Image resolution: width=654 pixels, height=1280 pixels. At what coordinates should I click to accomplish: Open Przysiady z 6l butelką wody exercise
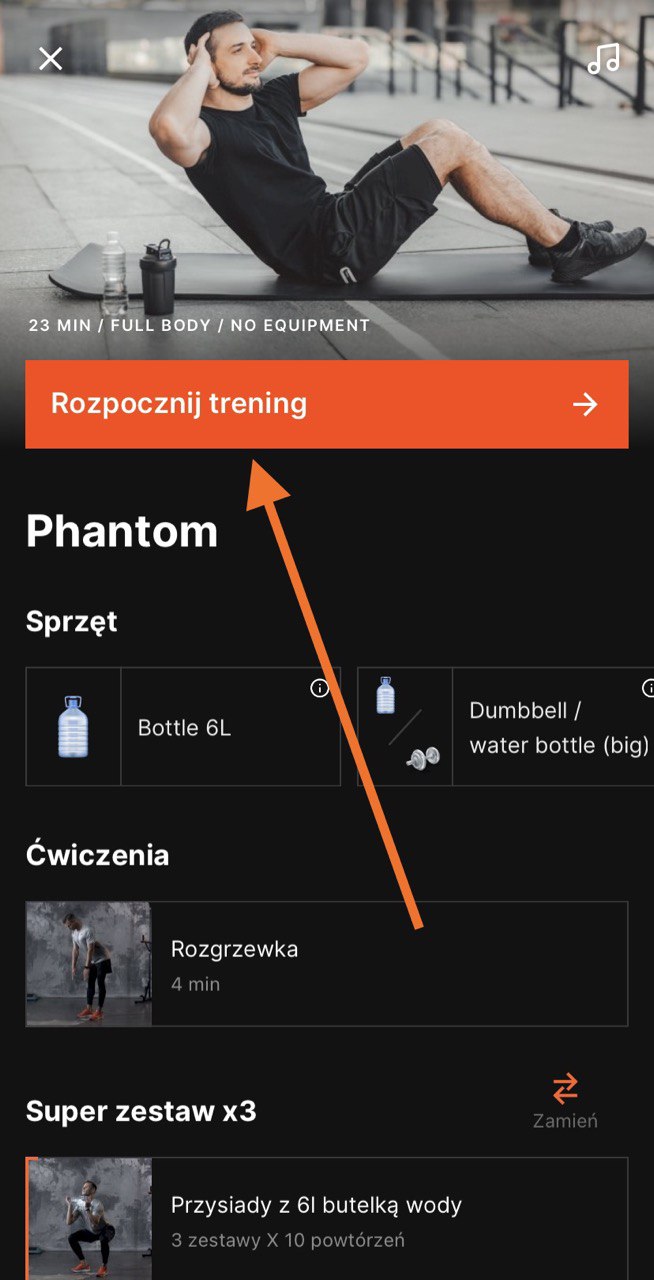327,1220
